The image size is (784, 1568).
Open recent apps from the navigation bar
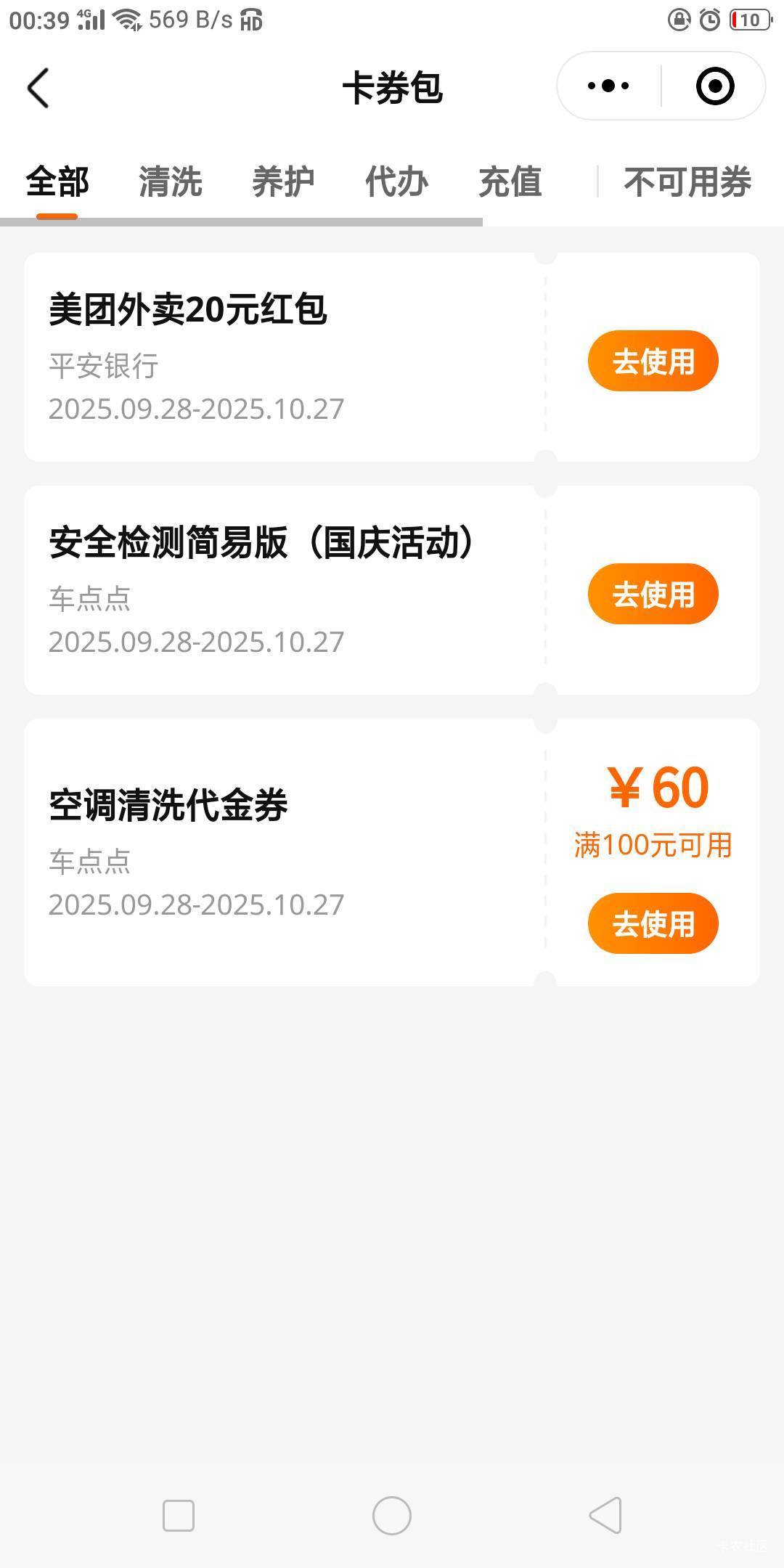coord(179,1516)
